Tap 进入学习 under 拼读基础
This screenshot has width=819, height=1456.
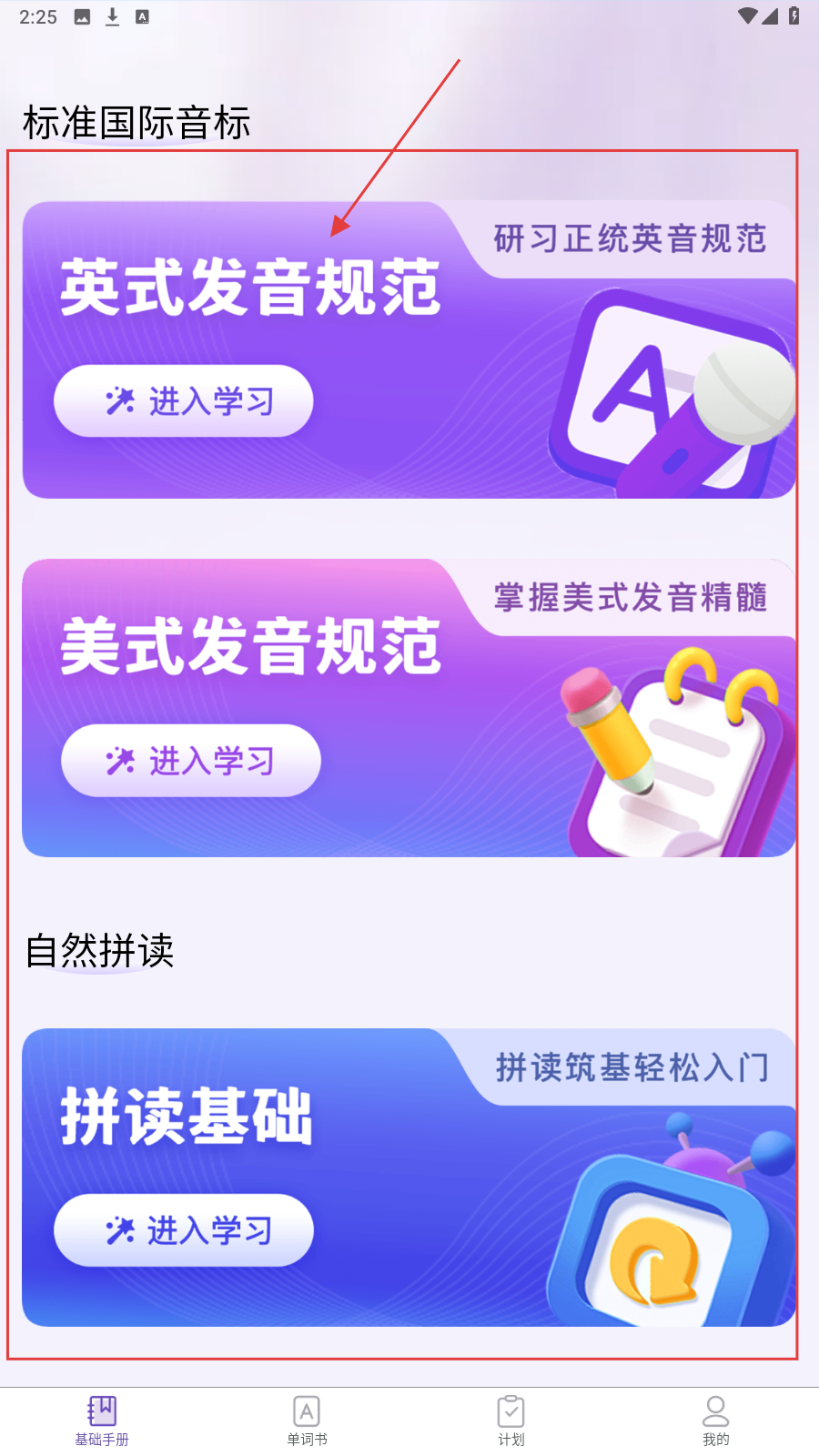tap(184, 1230)
